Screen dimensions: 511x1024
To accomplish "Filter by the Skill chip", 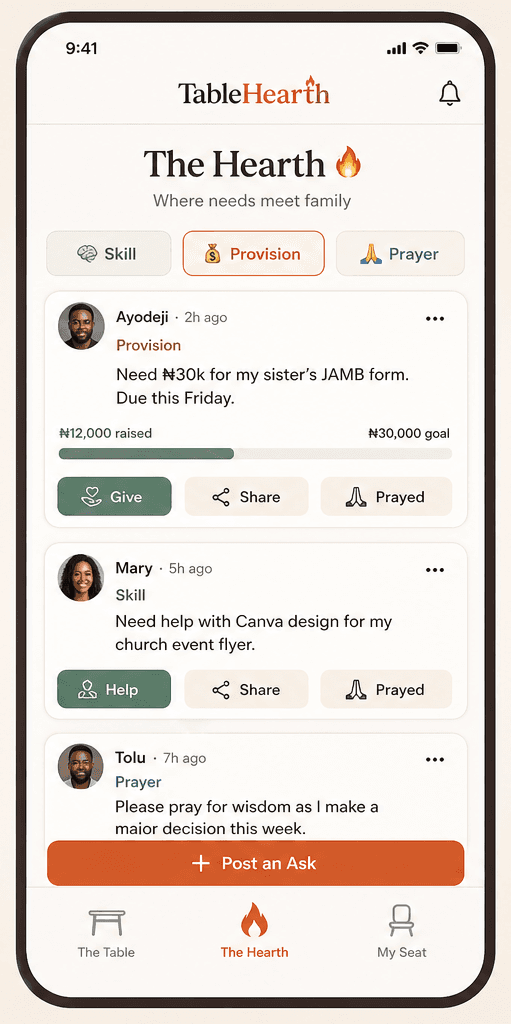I will pos(108,253).
